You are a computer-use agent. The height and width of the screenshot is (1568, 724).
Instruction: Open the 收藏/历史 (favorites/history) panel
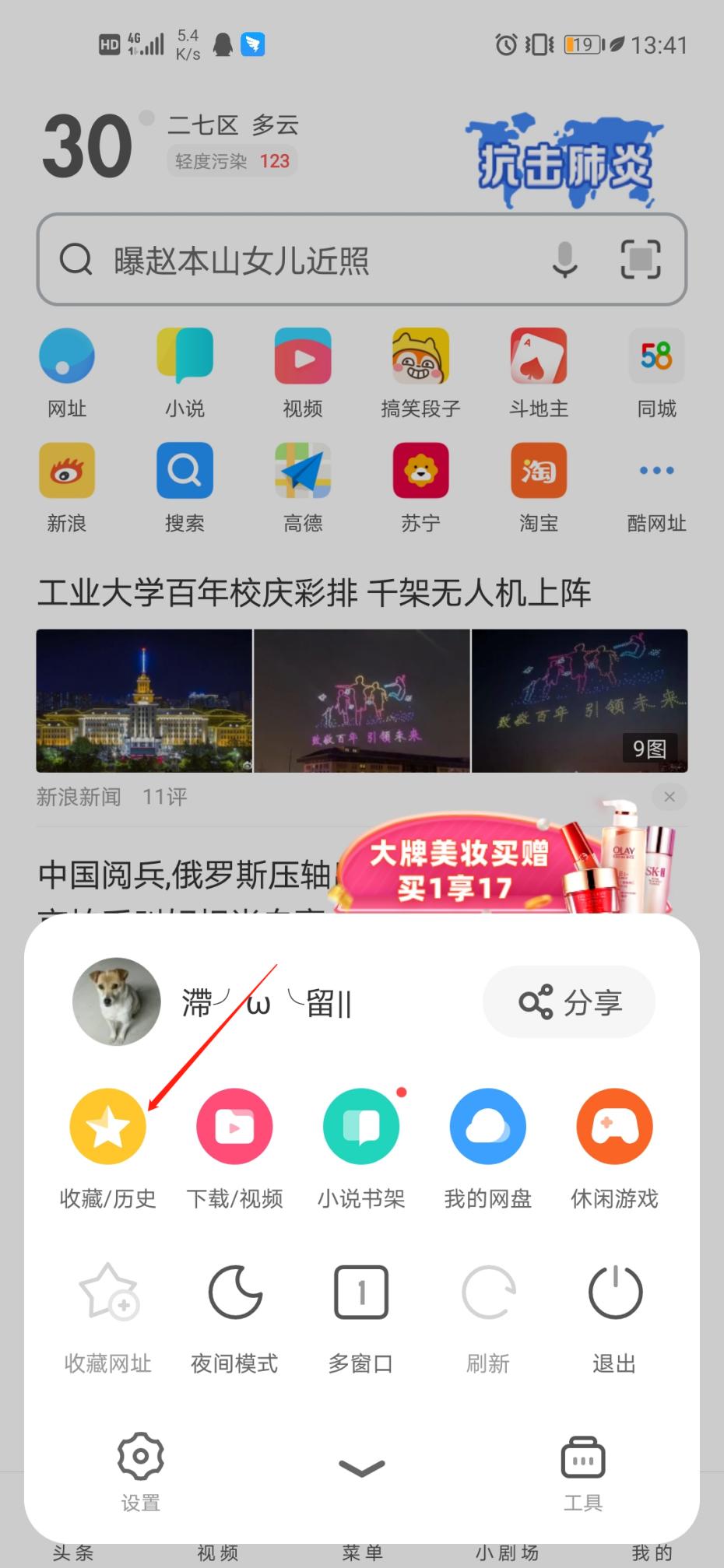coord(107,1126)
